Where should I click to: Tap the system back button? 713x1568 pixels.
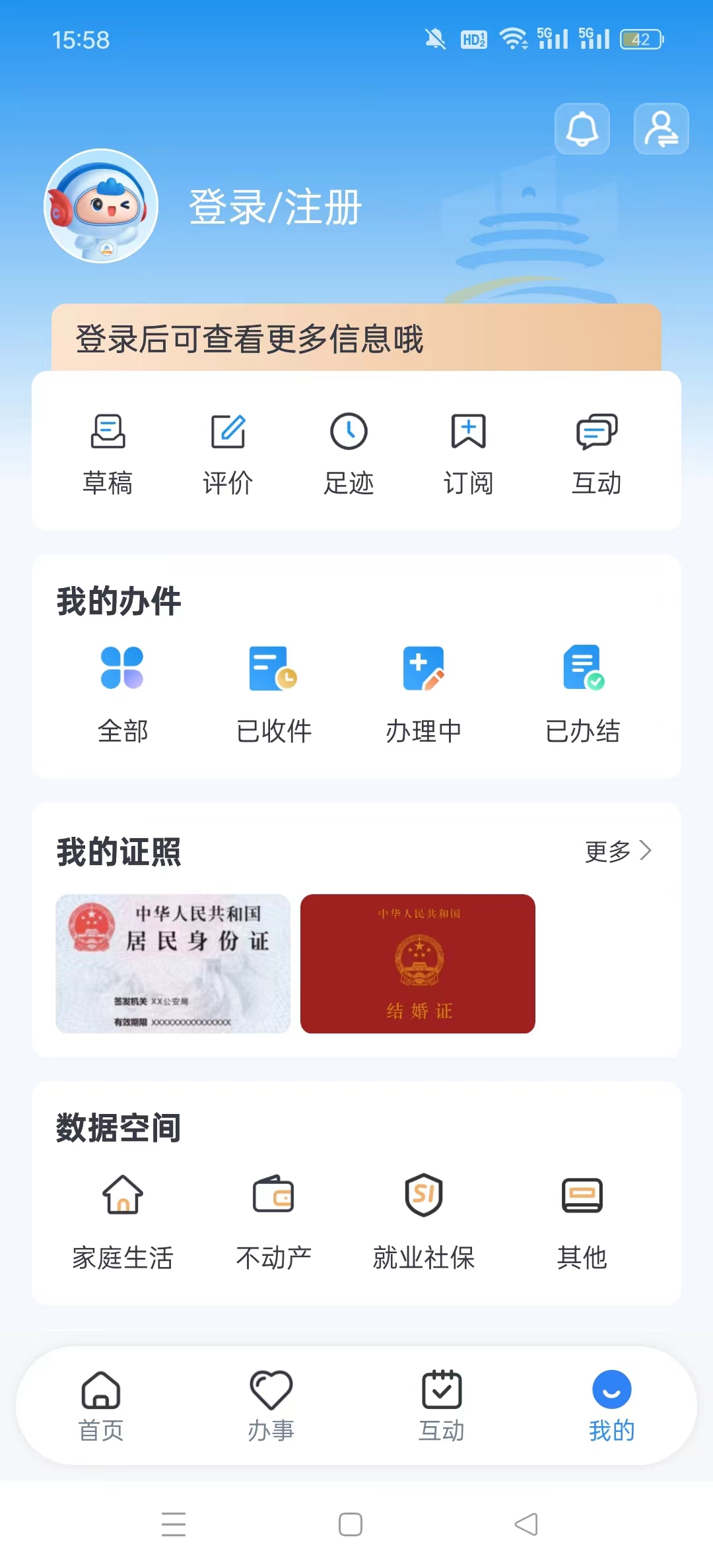(526, 1524)
